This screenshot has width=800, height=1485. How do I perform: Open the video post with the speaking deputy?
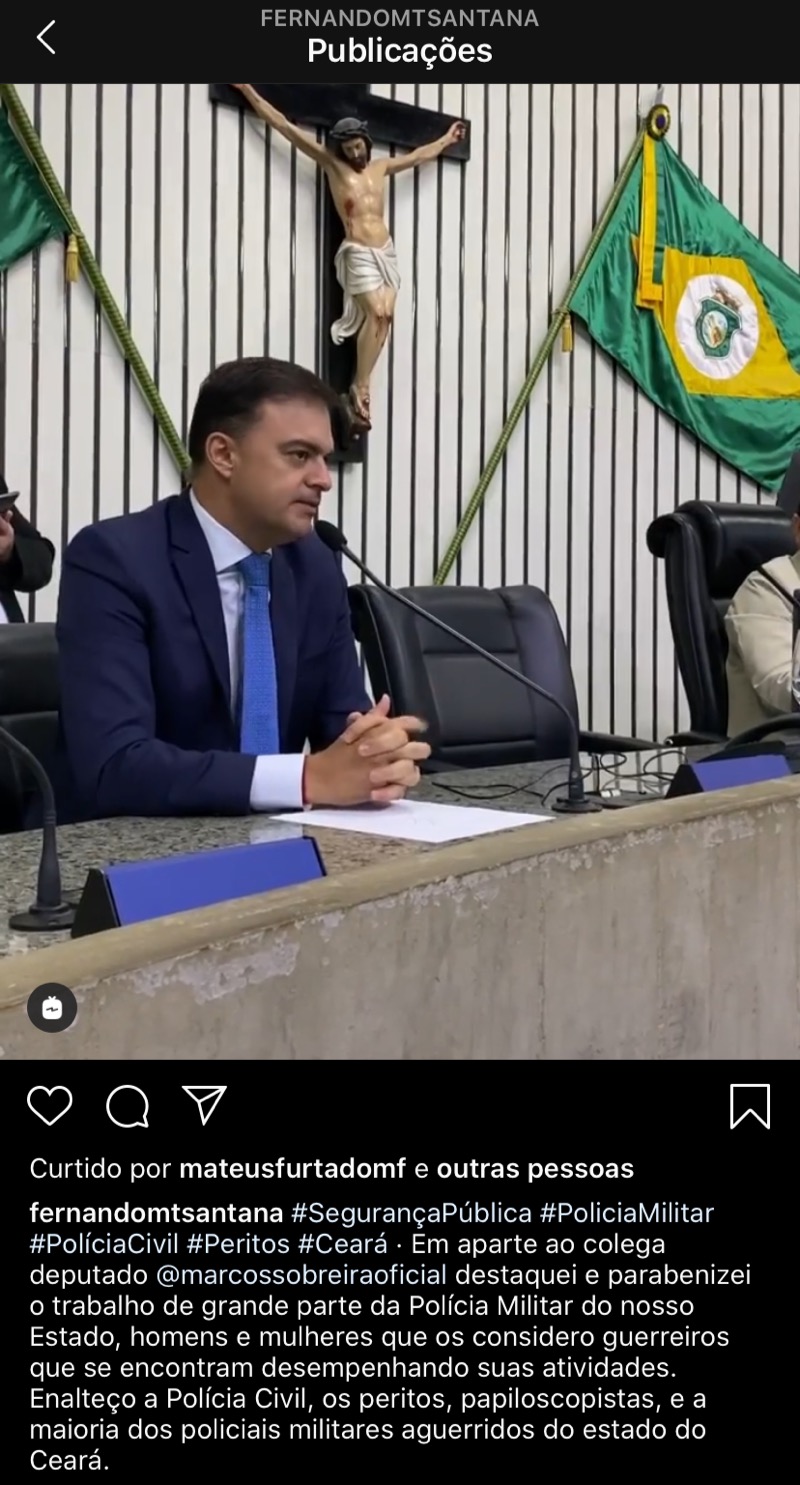(400, 570)
